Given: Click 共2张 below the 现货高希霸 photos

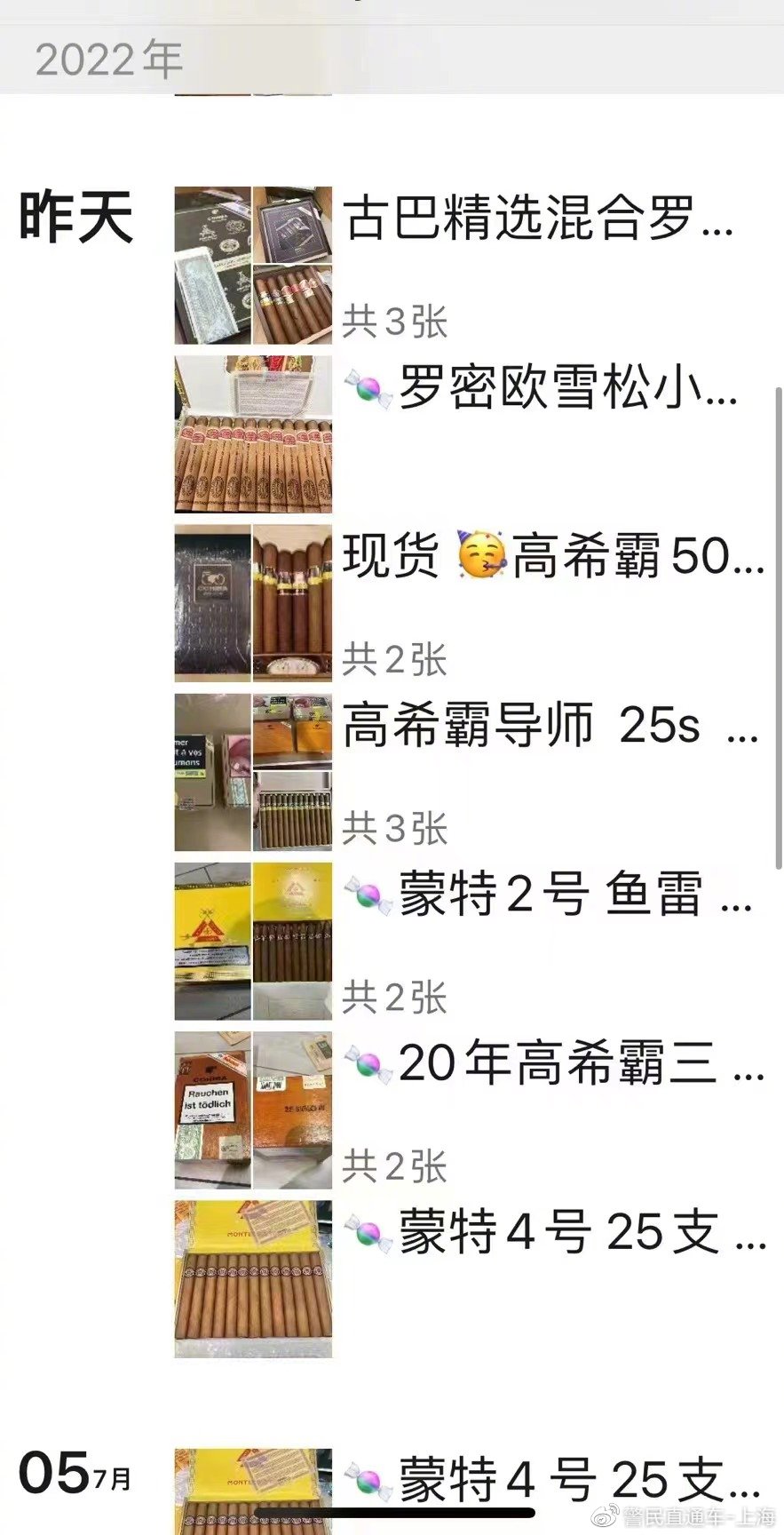Looking at the screenshot, I should (393, 659).
